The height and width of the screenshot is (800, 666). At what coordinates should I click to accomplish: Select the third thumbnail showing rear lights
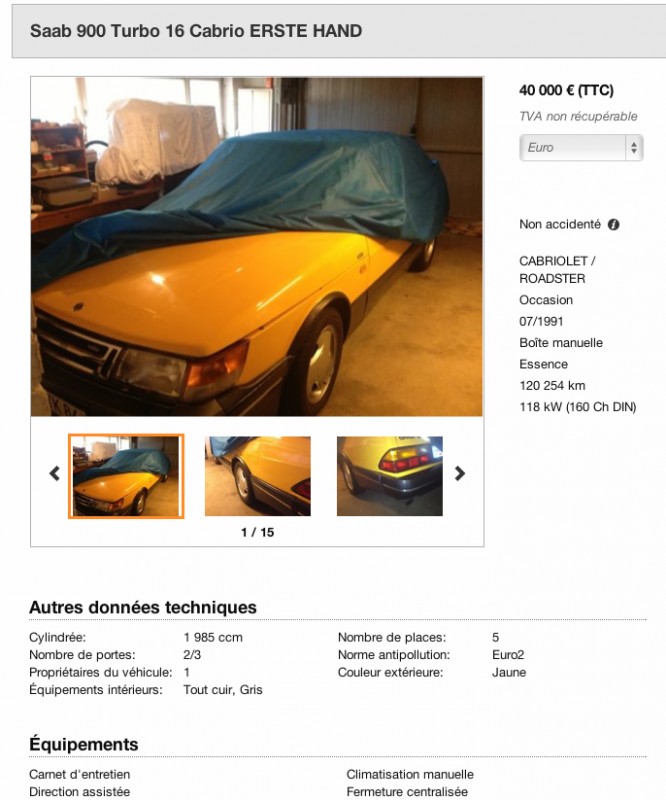(x=390, y=476)
